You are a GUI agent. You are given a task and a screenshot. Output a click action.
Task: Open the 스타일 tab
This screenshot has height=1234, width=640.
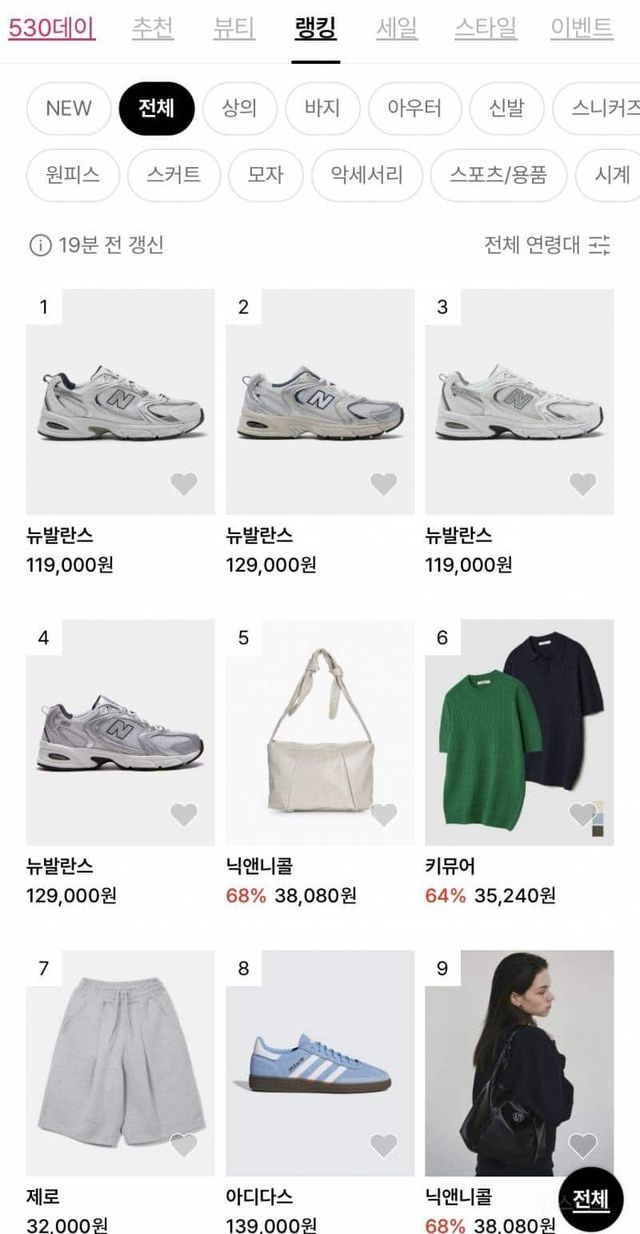[x=486, y=28]
